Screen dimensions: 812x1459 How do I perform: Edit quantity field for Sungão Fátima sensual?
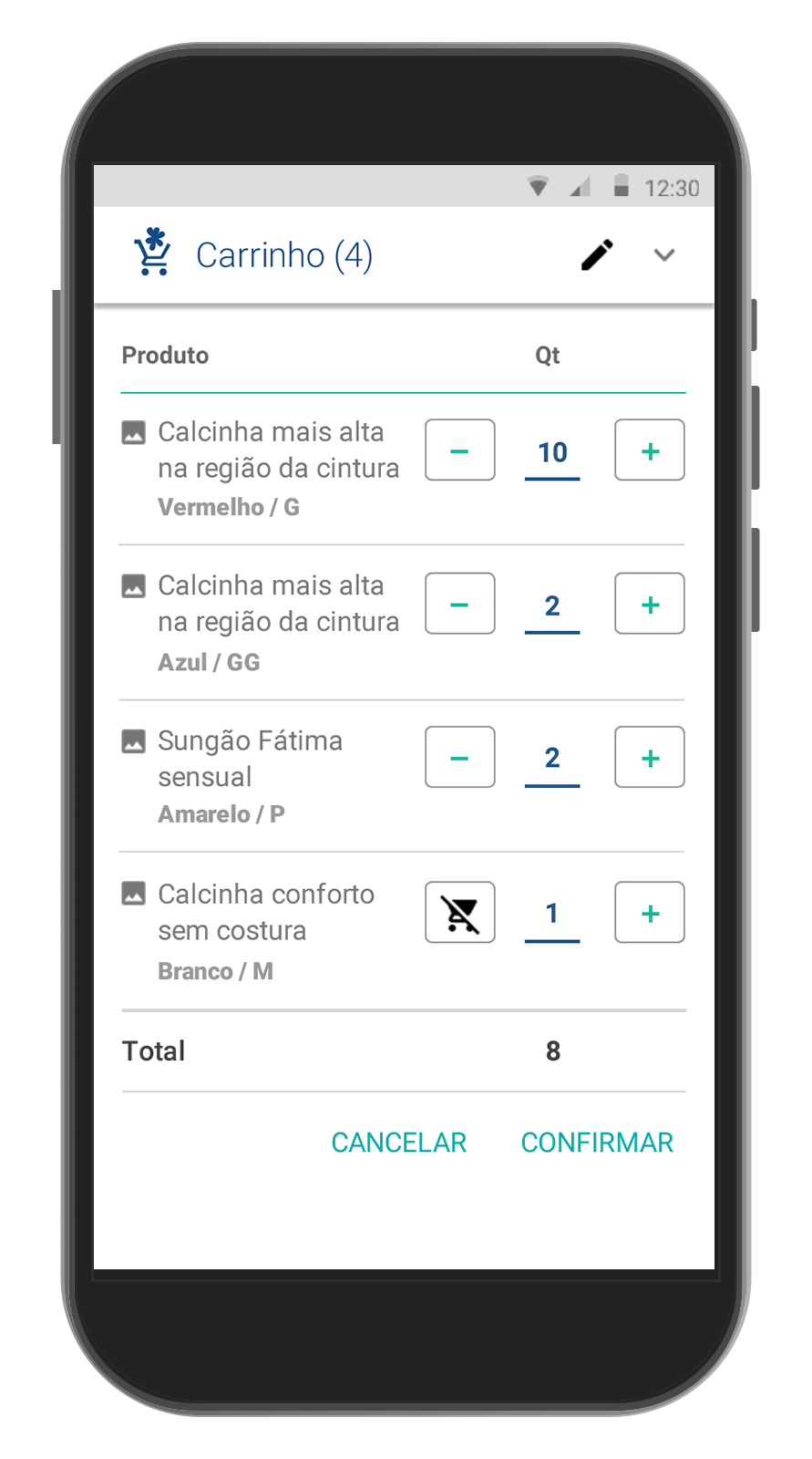(x=552, y=759)
